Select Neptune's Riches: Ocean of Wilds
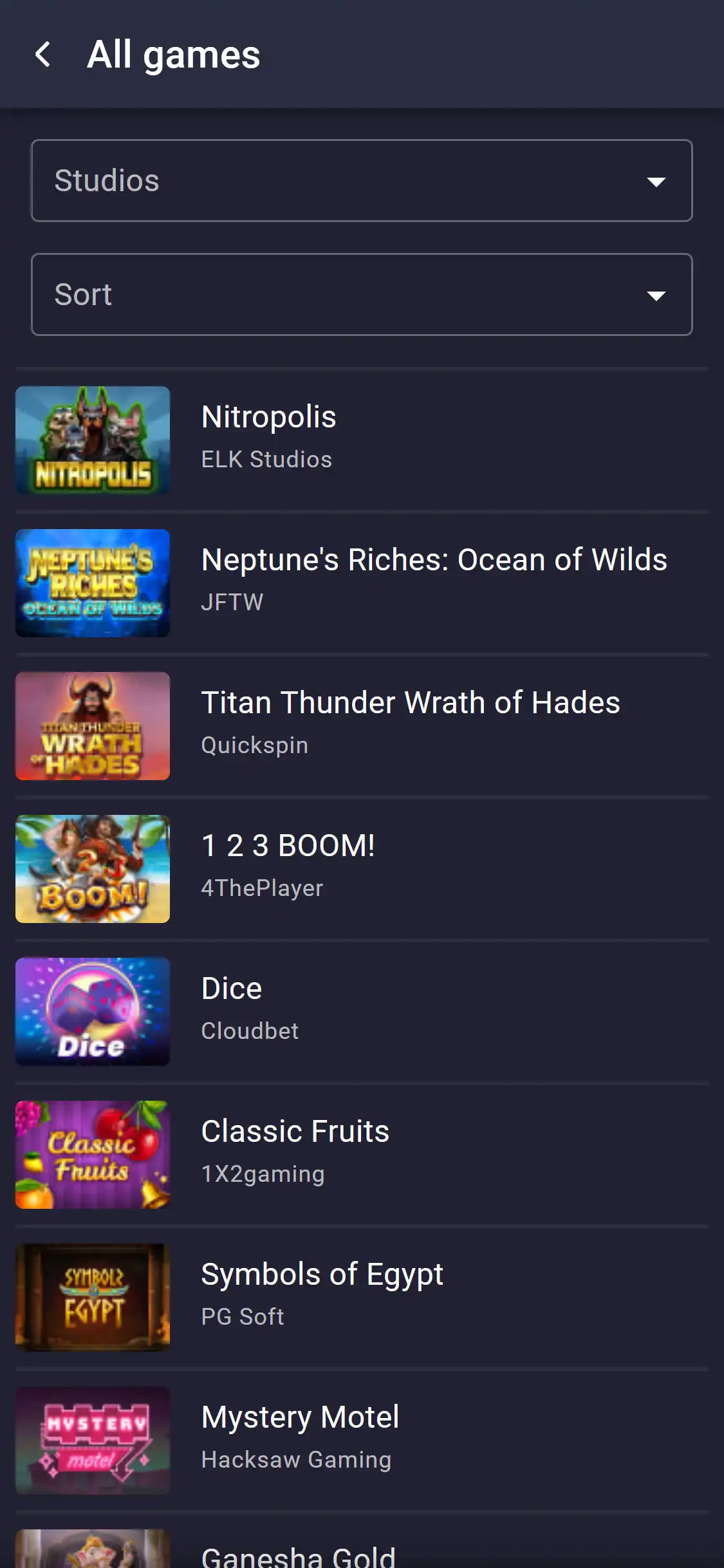 pyautogui.click(x=360, y=583)
